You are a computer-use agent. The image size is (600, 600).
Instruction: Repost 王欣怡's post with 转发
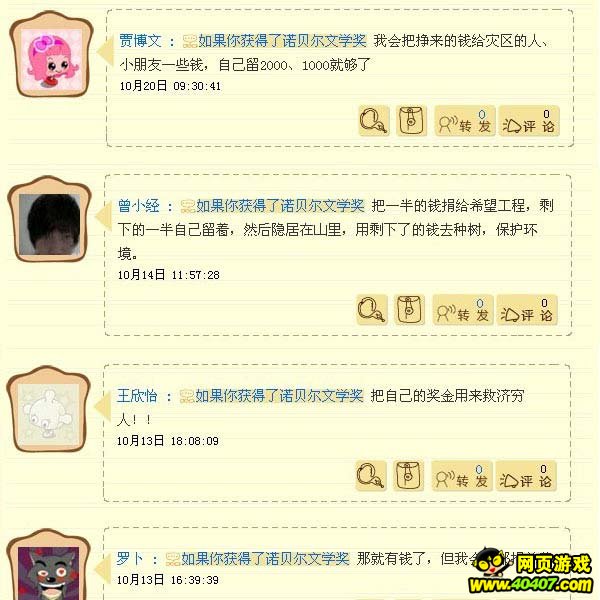click(x=460, y=476)
